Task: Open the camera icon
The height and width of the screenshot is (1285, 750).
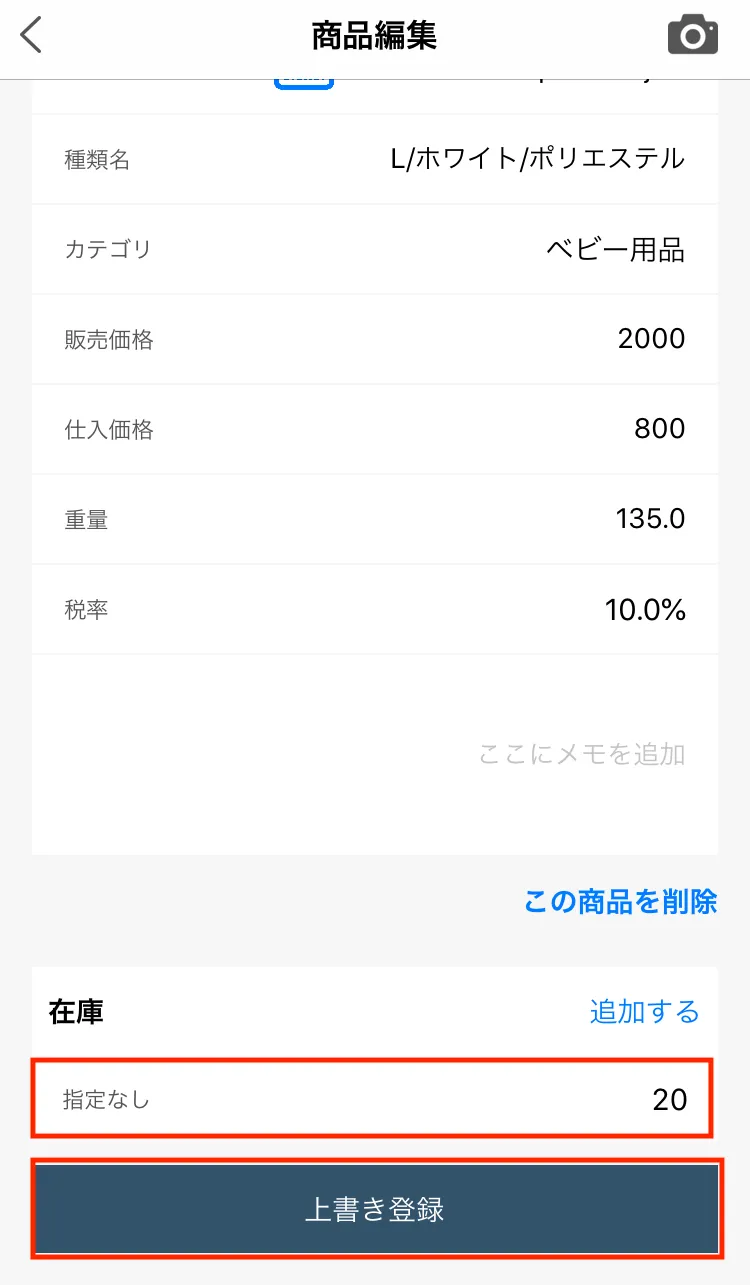Action: 693,36
